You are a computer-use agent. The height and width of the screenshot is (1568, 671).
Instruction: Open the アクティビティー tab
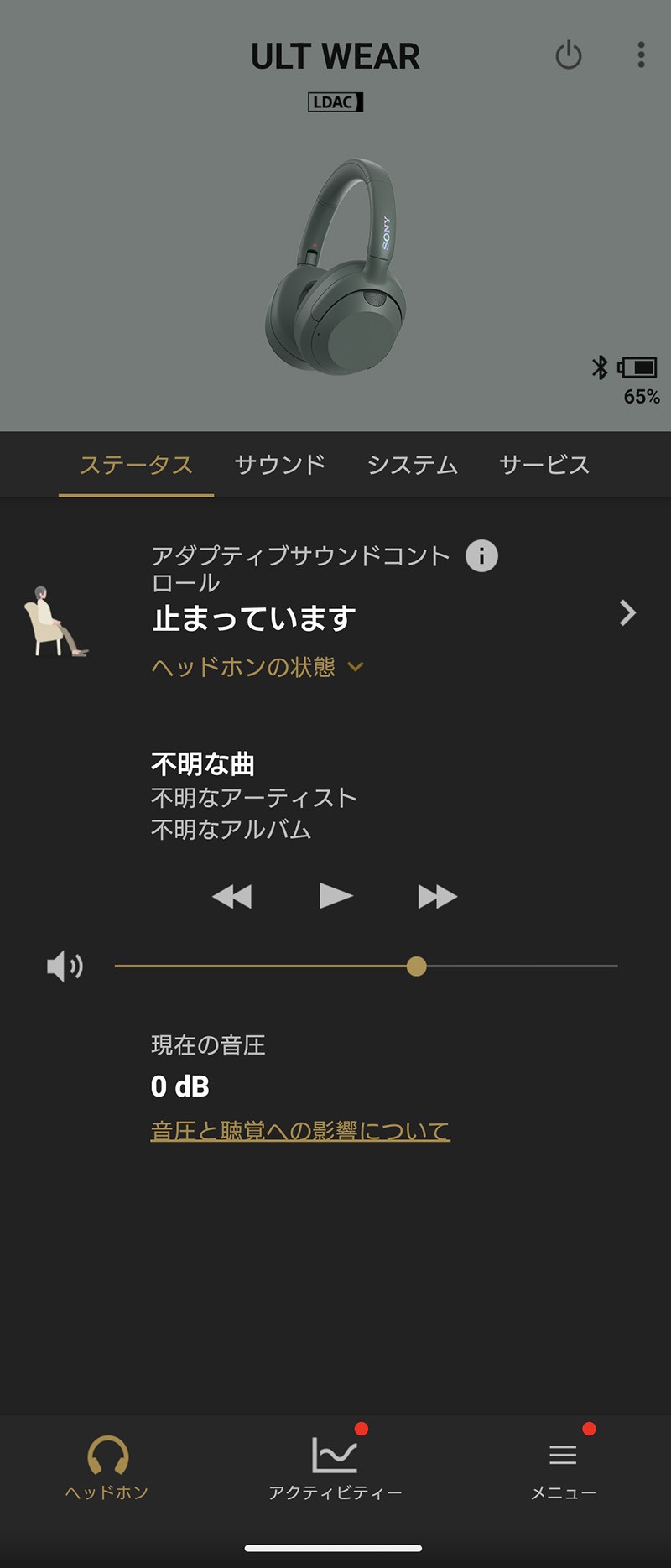[x=335, y=1466]
